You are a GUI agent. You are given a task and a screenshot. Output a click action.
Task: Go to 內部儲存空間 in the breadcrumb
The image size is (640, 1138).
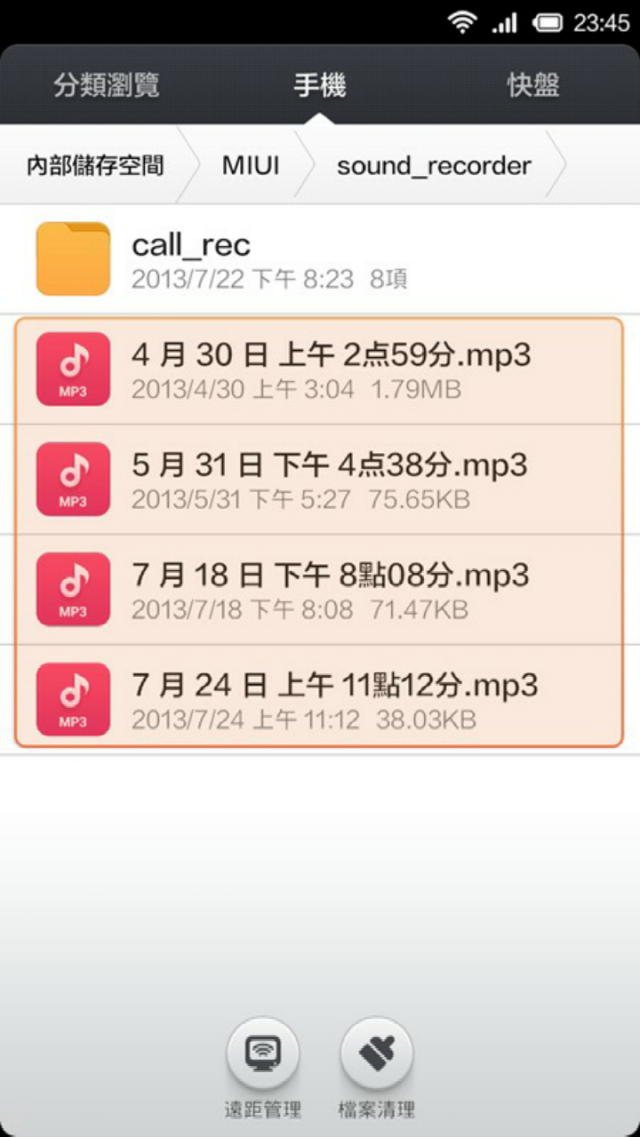pos(95,165)
